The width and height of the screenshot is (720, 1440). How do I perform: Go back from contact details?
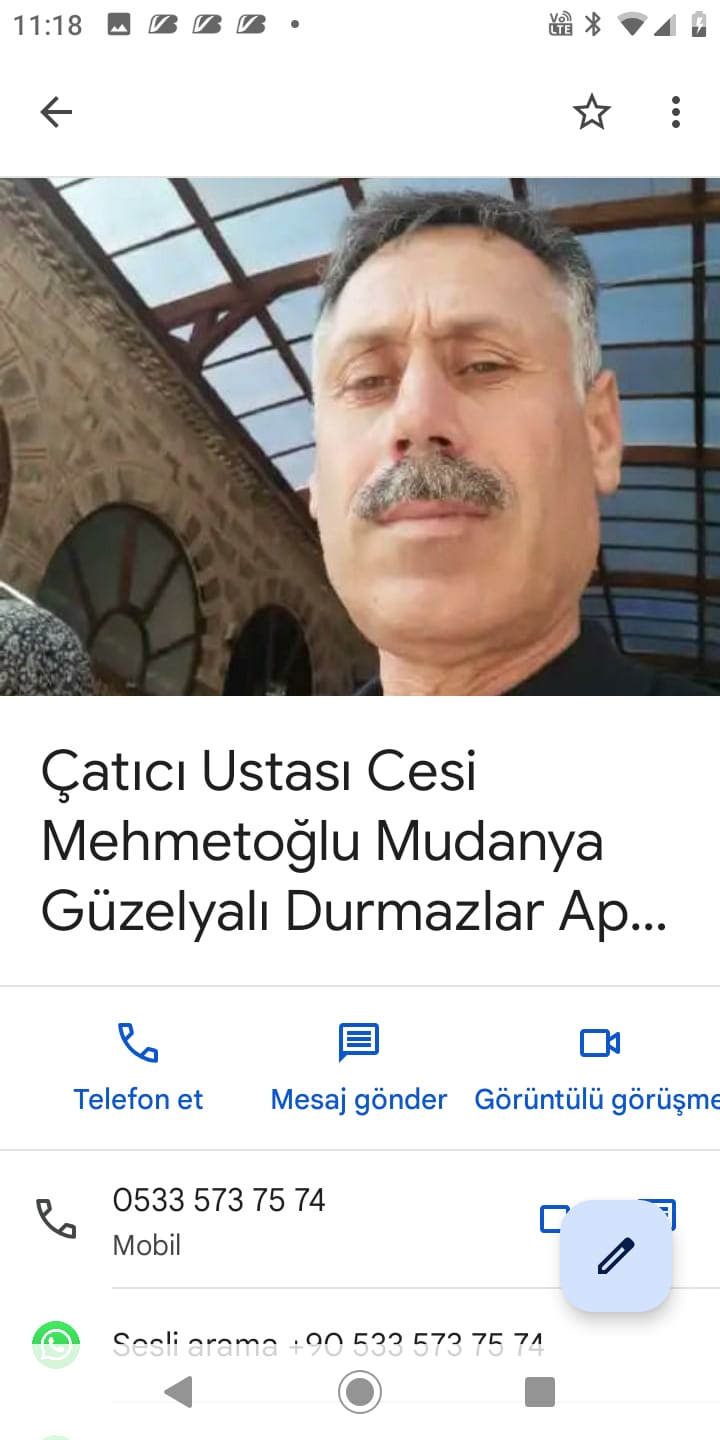56,112
